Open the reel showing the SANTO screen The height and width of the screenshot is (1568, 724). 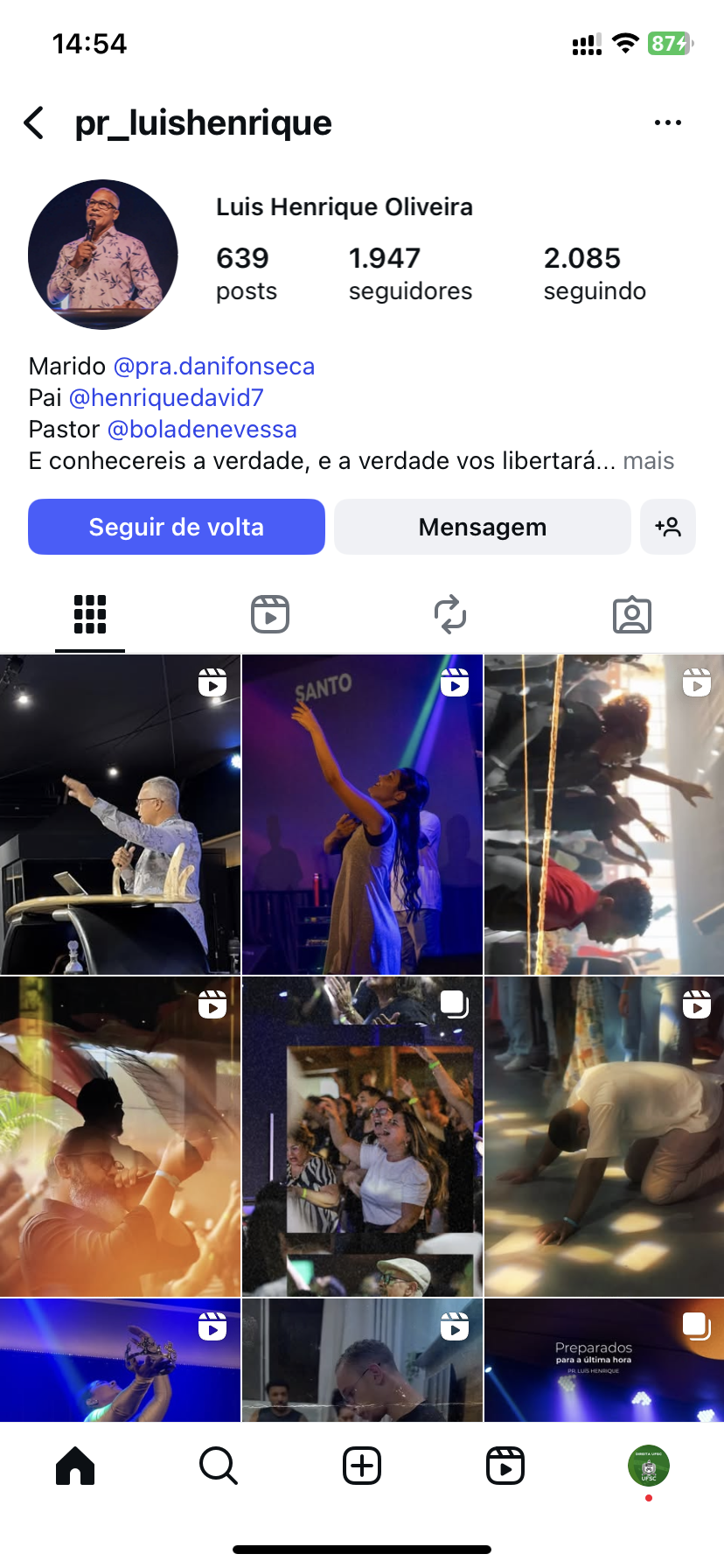pyautogui.click(x=361, y=815)
